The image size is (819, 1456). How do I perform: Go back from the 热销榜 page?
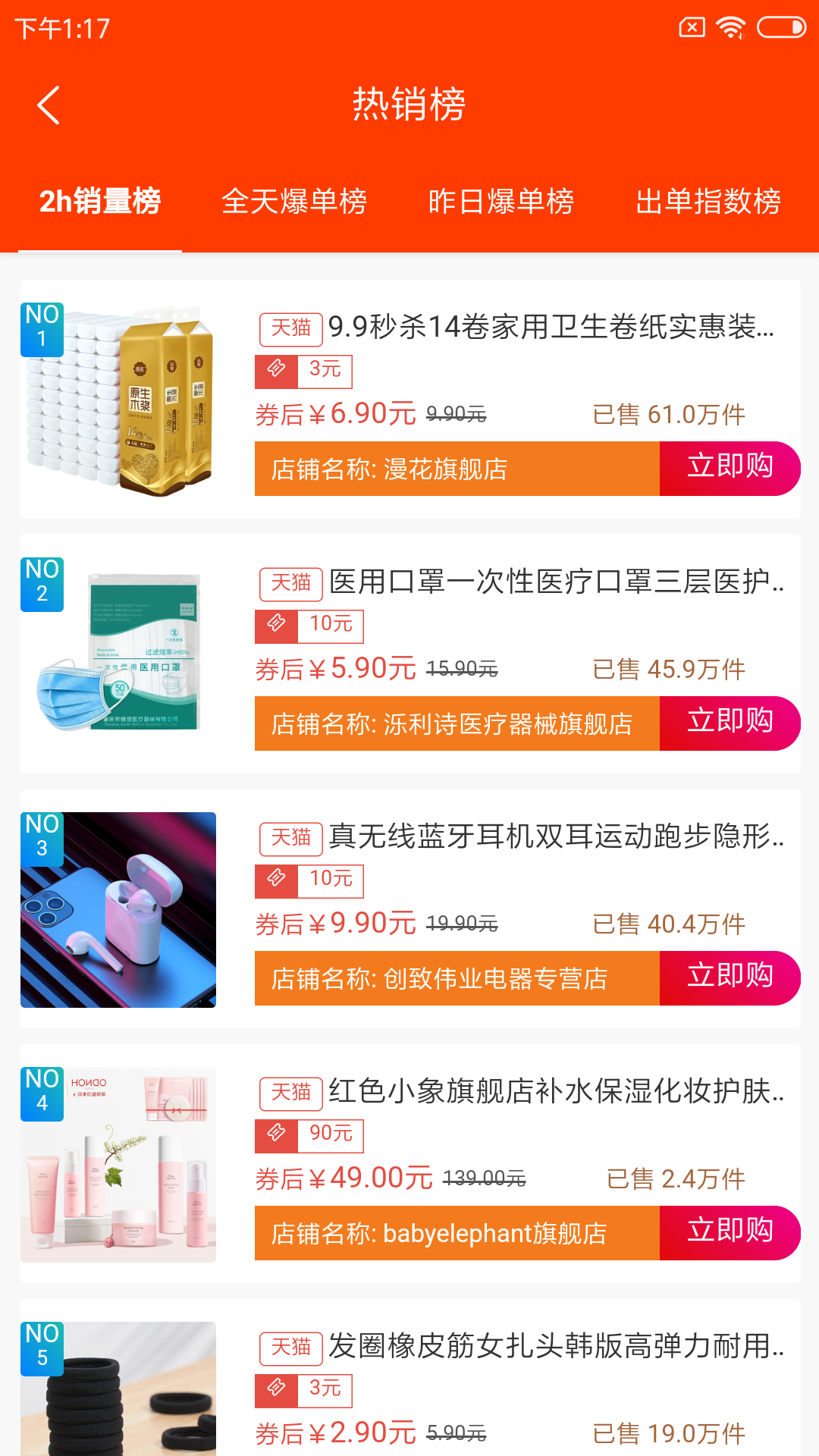49,105
